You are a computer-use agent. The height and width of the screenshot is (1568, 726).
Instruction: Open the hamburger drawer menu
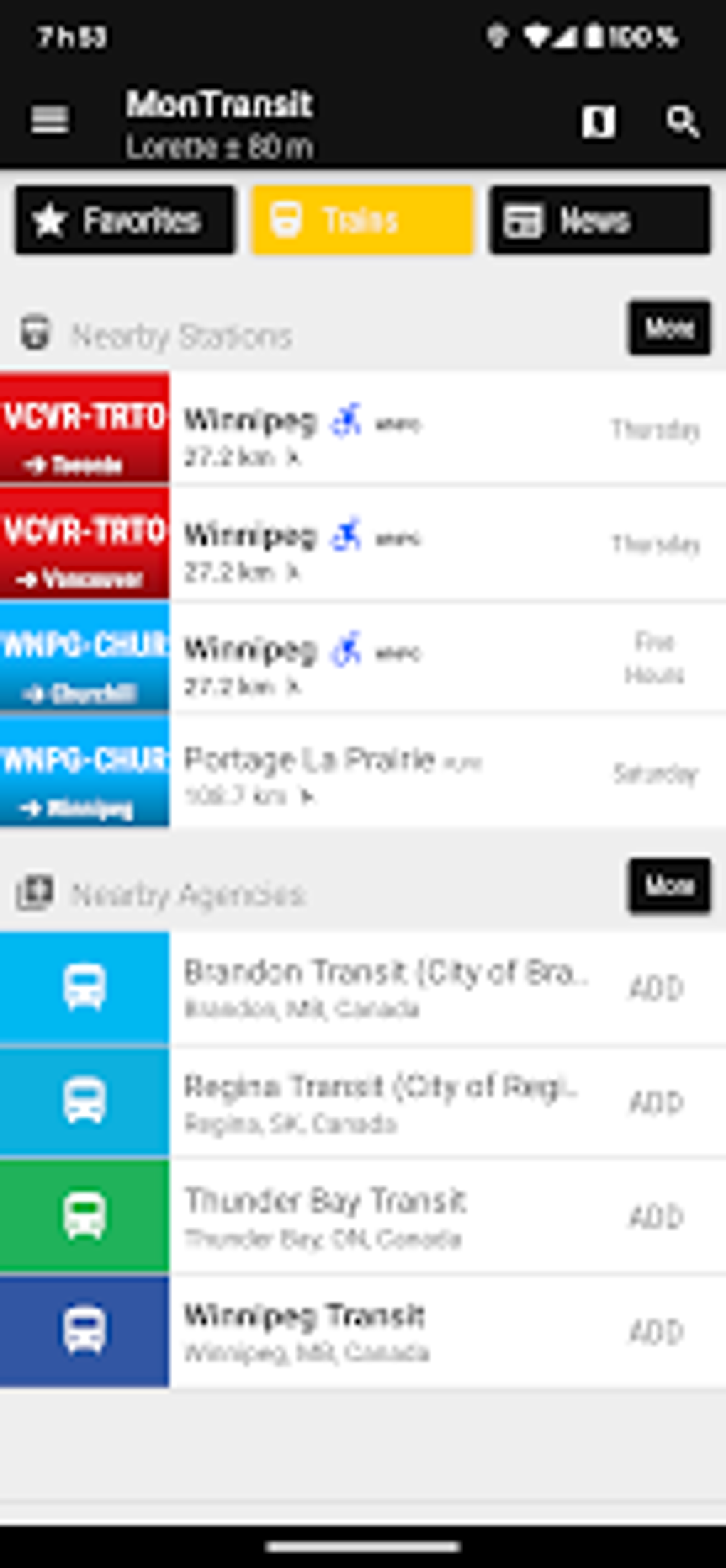click(50, 120)
